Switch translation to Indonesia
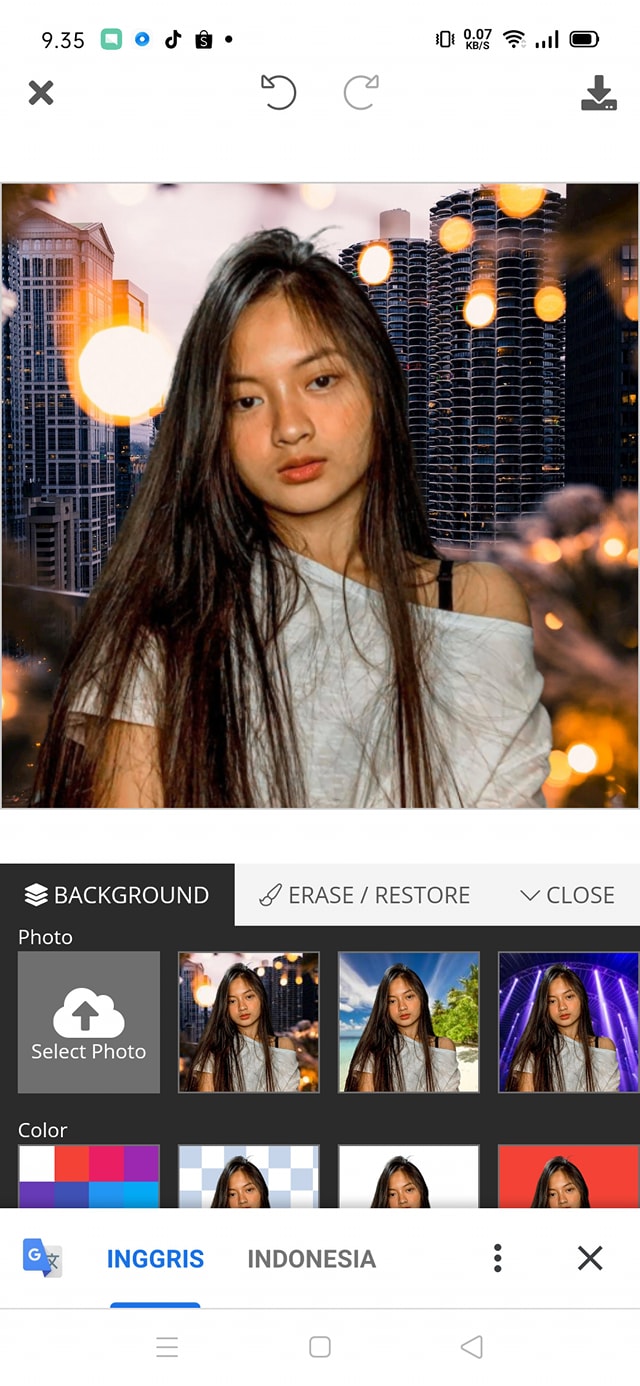Viewport: 640px width, 1386px height. click(311, 1259)
